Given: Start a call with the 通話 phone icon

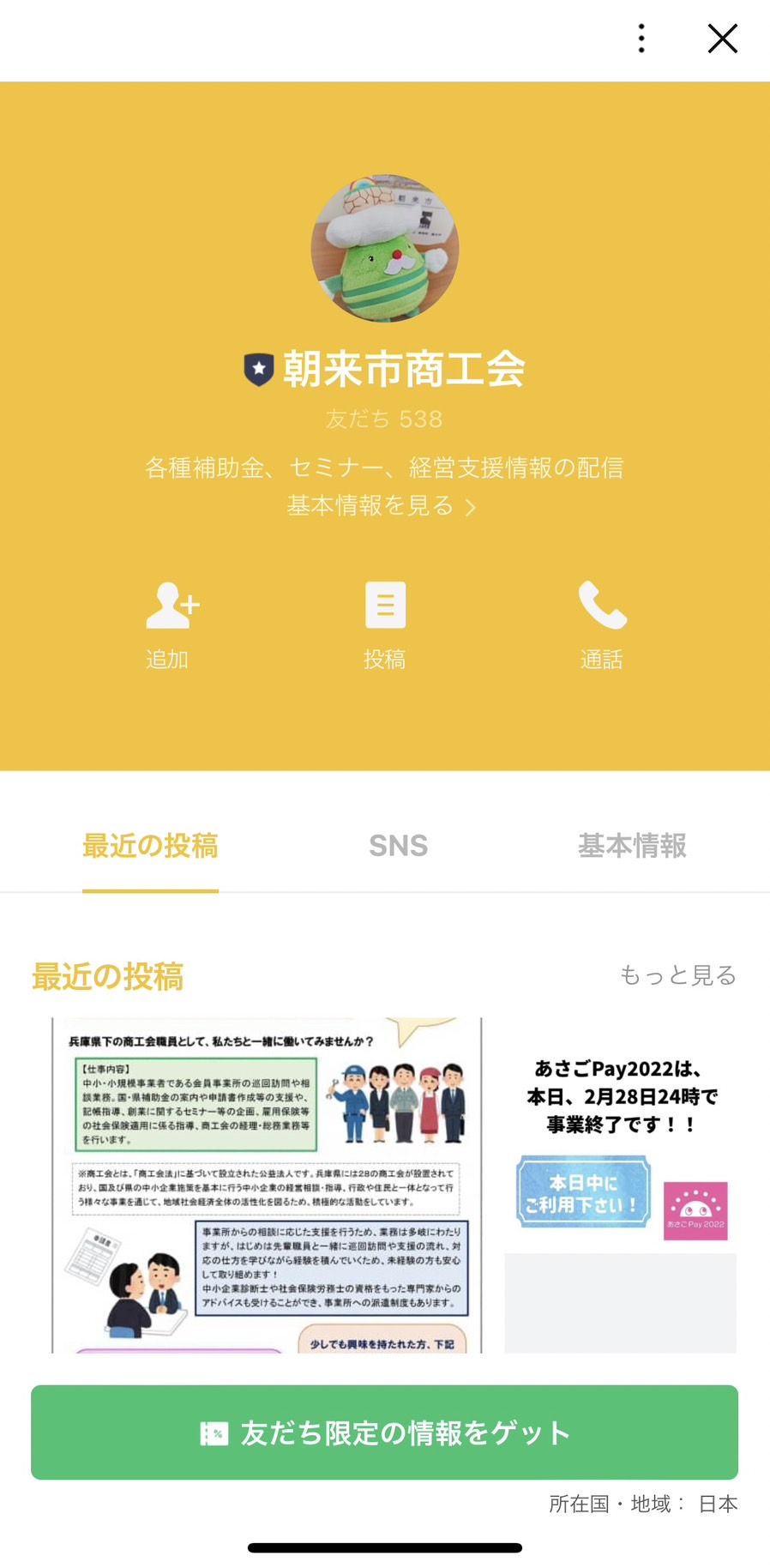Looking at the screenshot, I should coord(602,606).
